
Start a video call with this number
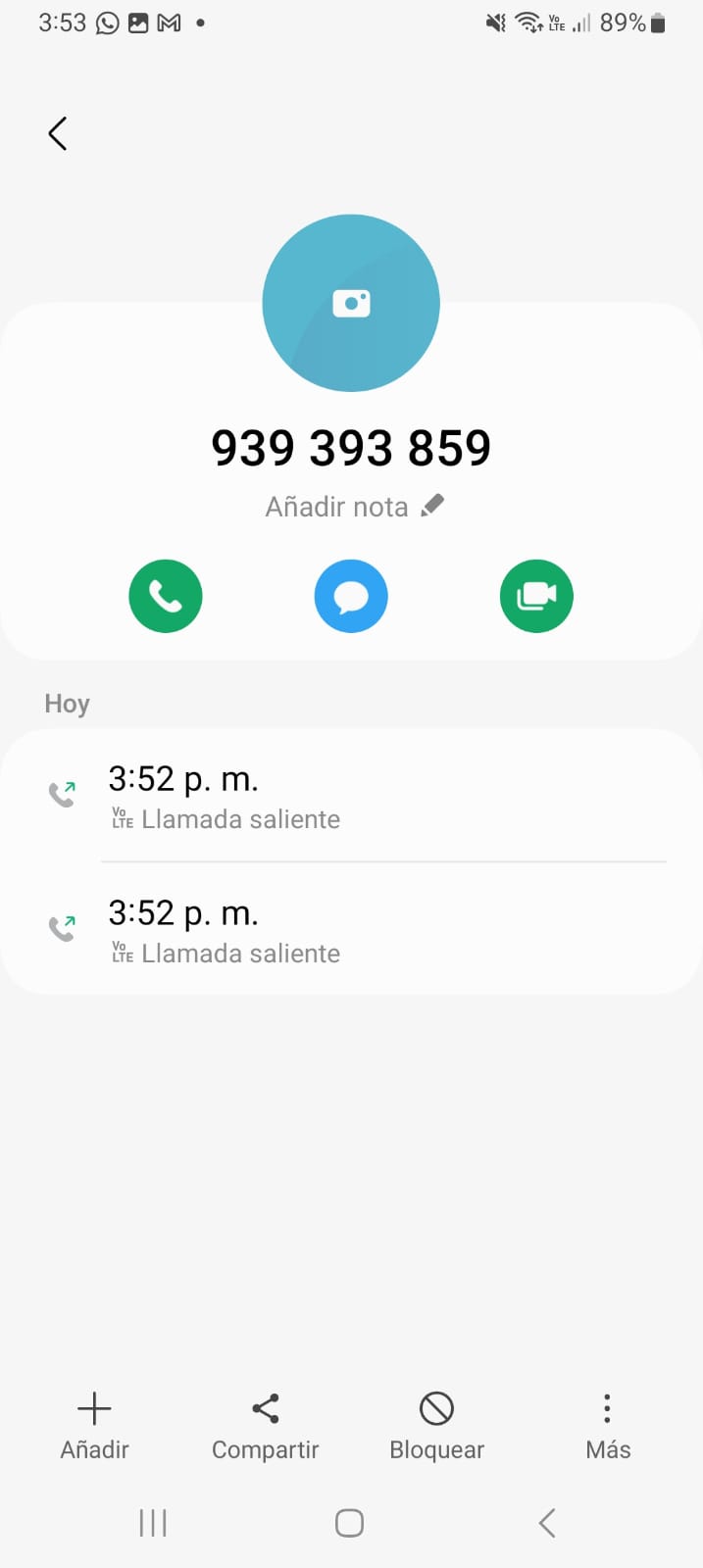pos(536,596)
